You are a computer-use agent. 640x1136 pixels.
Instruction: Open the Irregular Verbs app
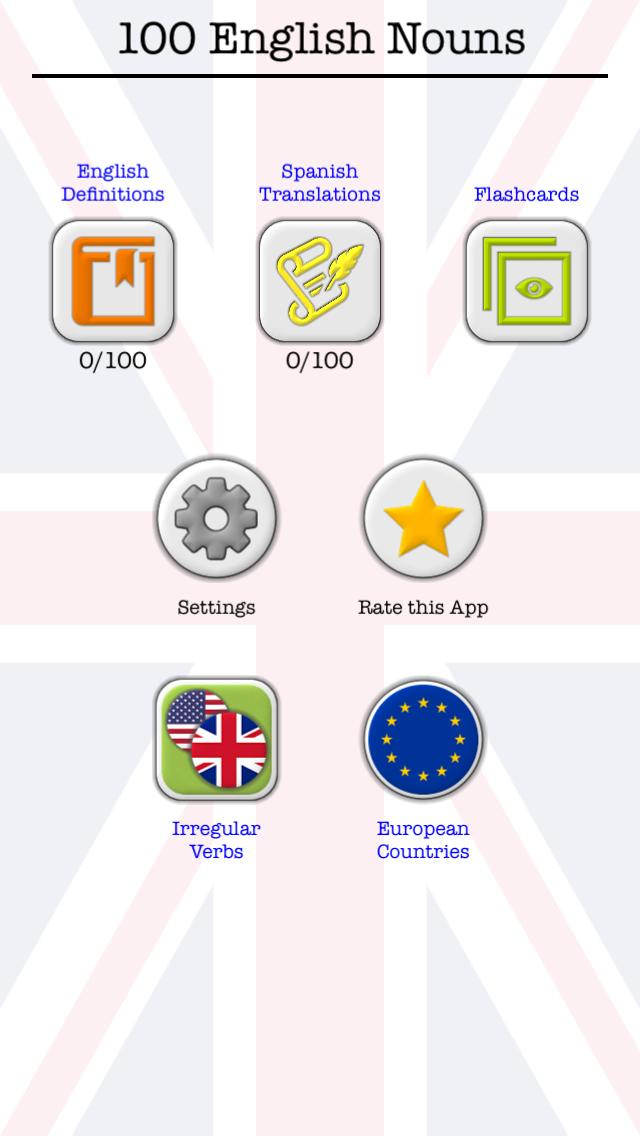216,740
